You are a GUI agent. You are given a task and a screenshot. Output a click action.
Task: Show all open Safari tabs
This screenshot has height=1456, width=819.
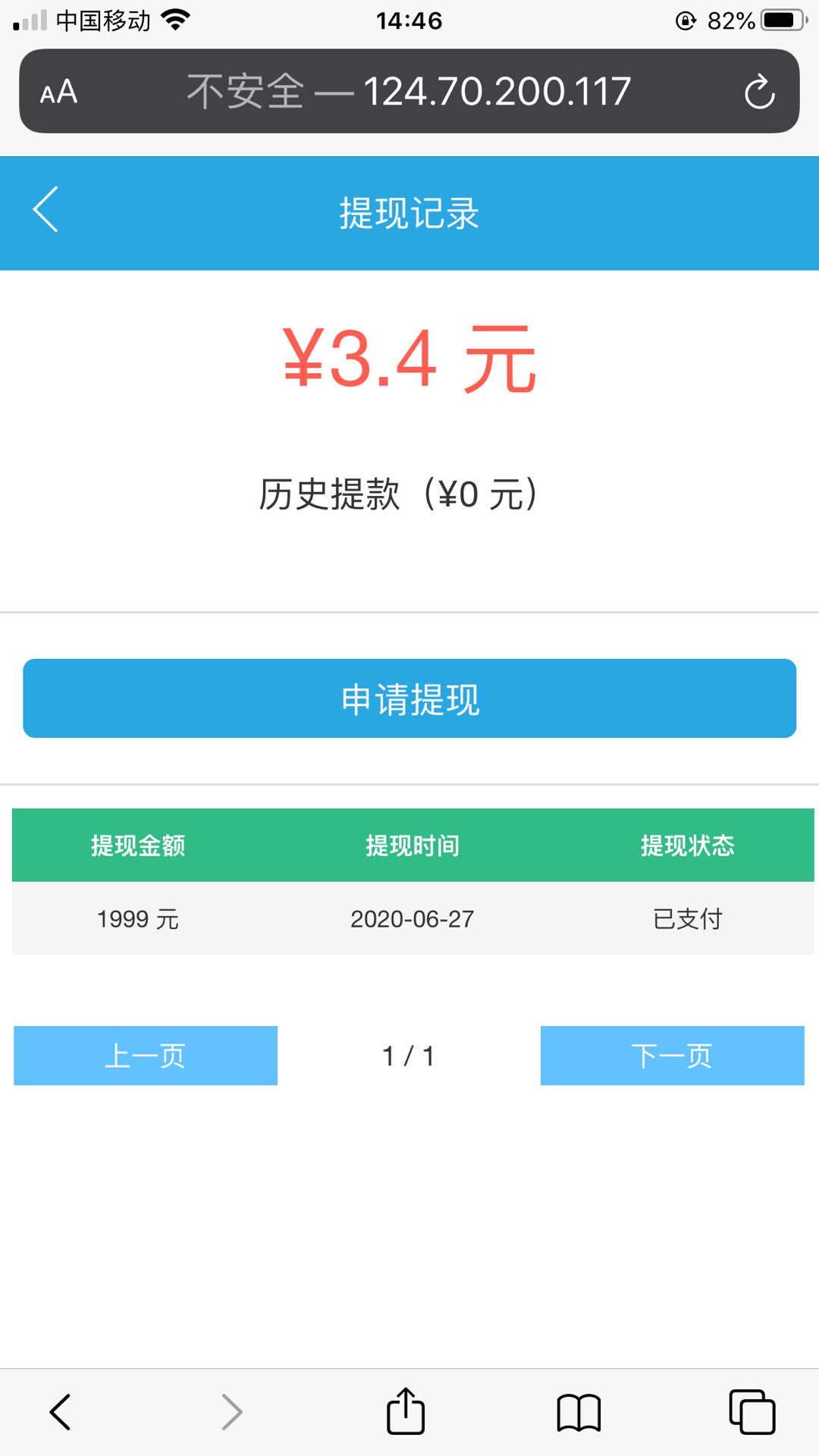(x=752, y=1412)
